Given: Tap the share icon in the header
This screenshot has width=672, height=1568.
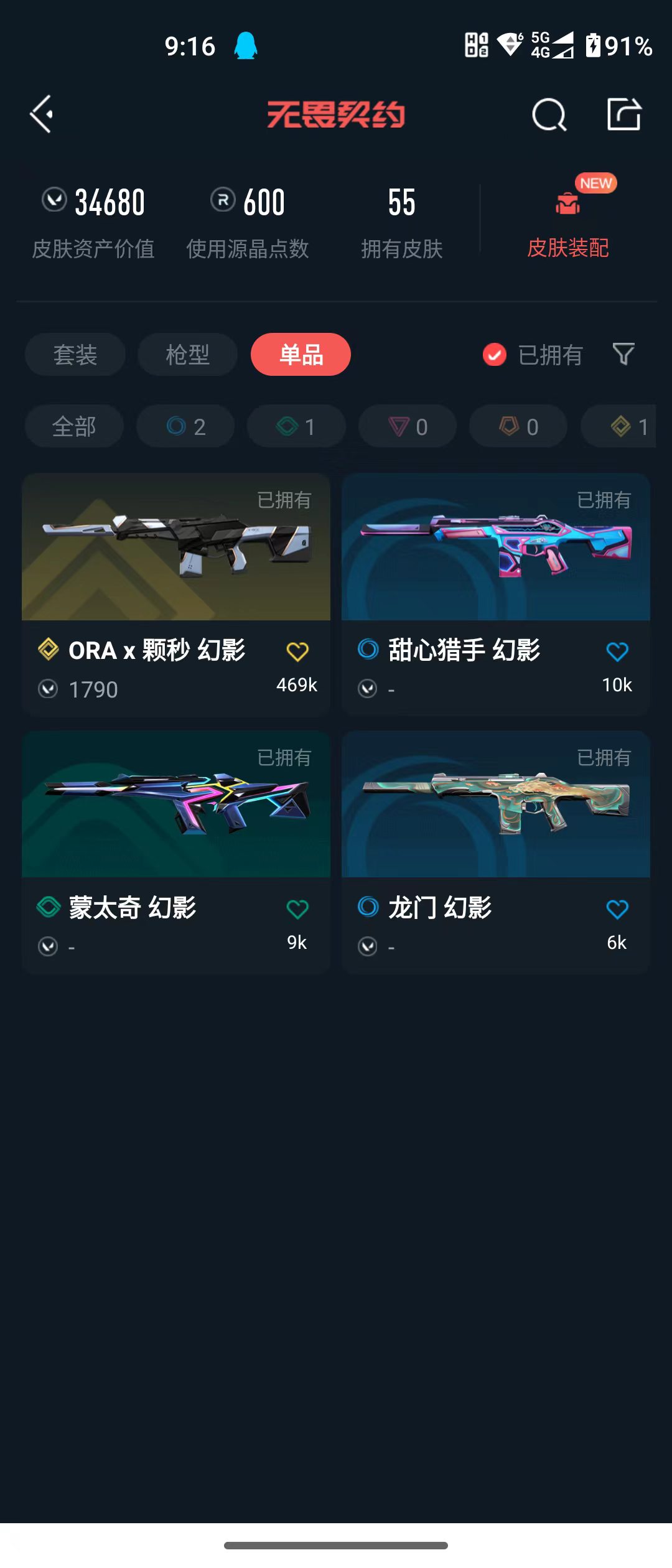Looking at the screenshot, I should coord(623,114).
